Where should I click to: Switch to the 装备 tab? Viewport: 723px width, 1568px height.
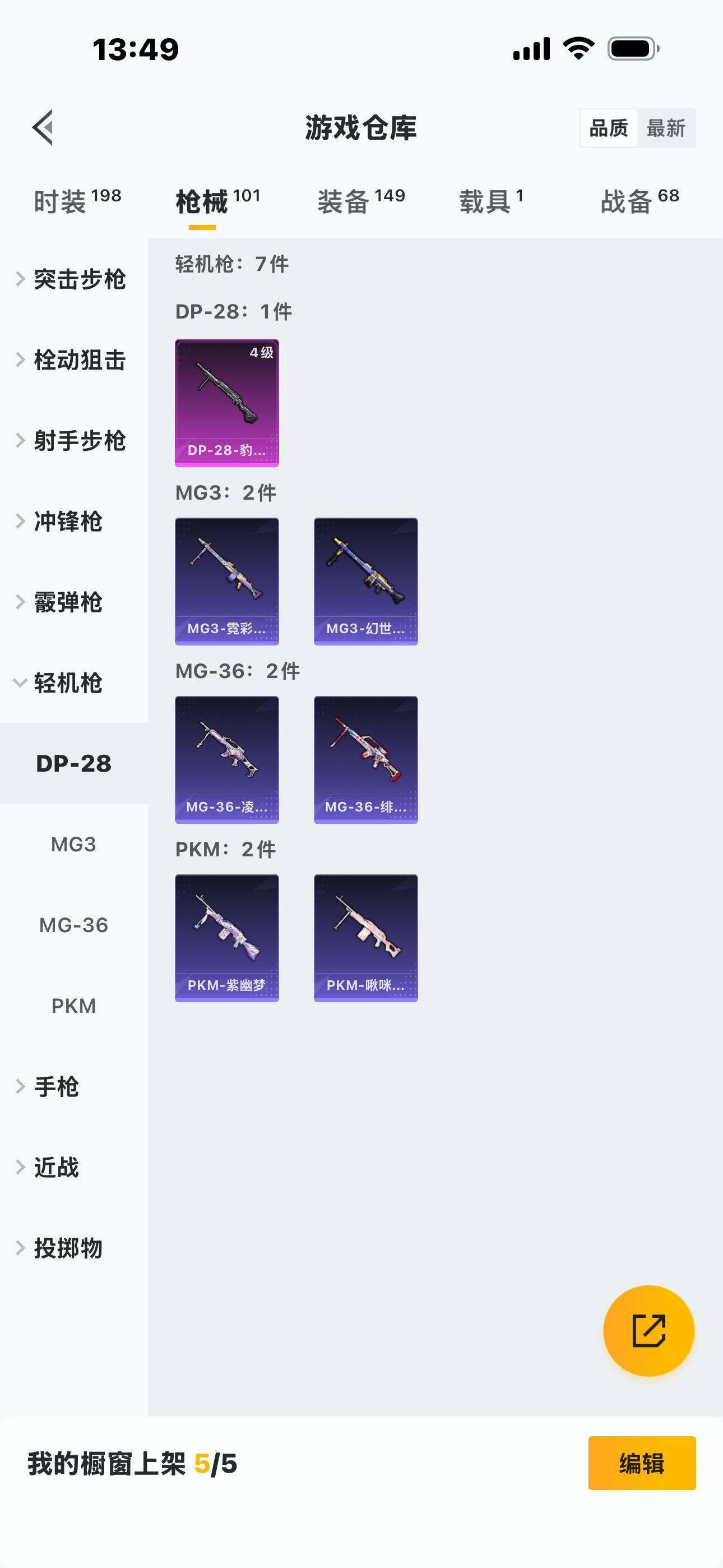[x=361, y=201]
